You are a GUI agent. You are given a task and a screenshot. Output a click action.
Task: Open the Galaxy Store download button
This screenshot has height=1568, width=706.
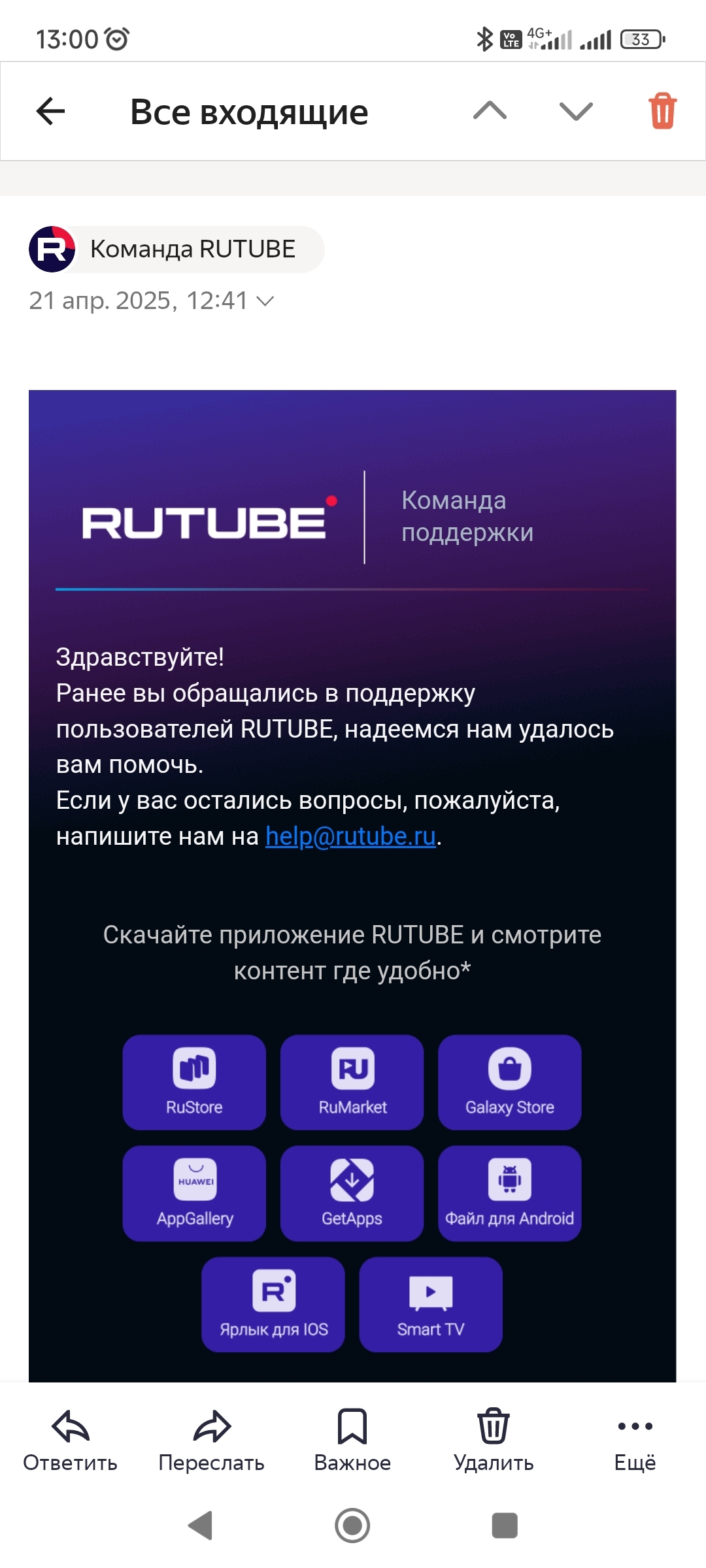point(510,1082)
